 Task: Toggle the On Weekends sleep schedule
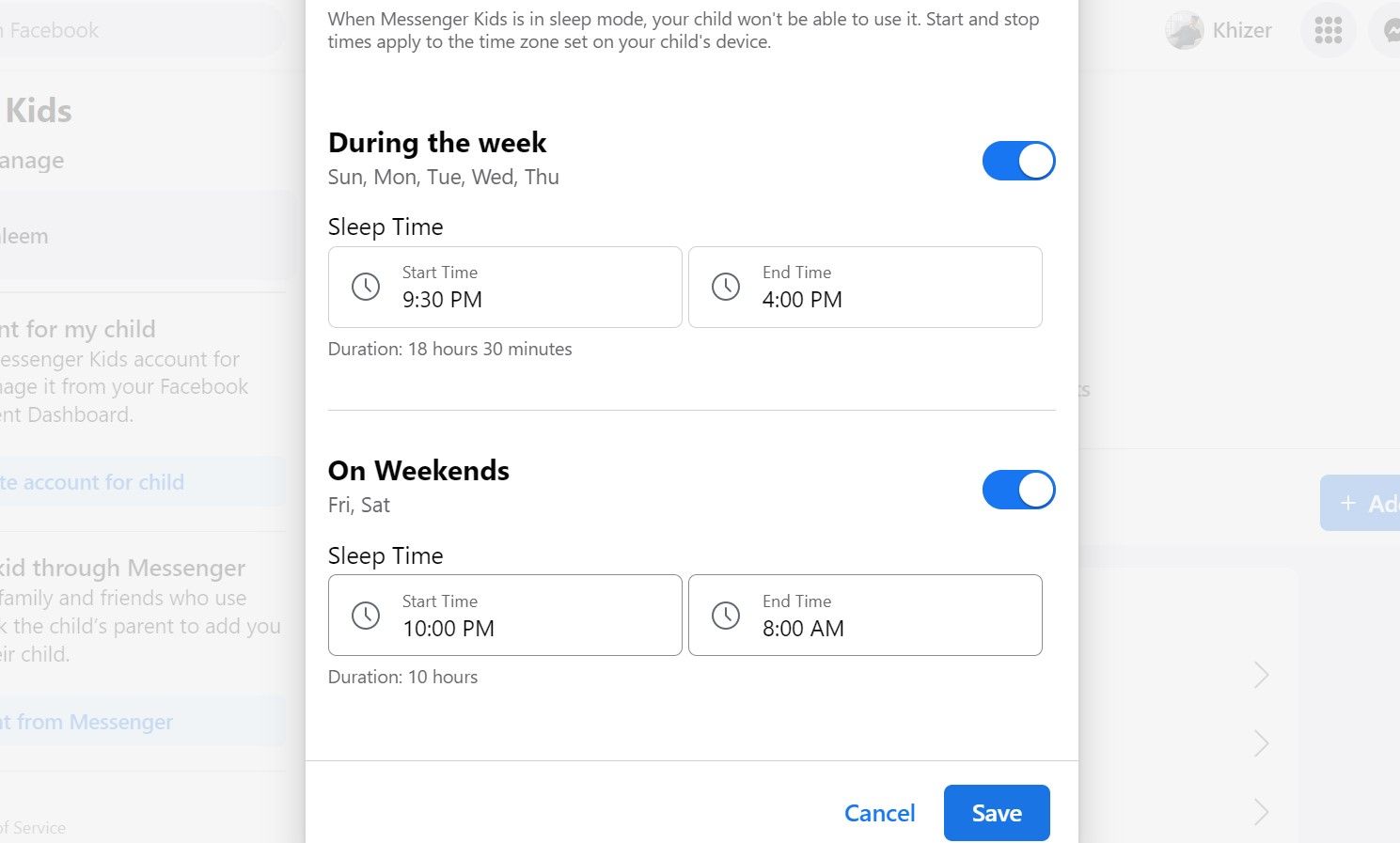pyautogui.click(x=1018, y=490)
